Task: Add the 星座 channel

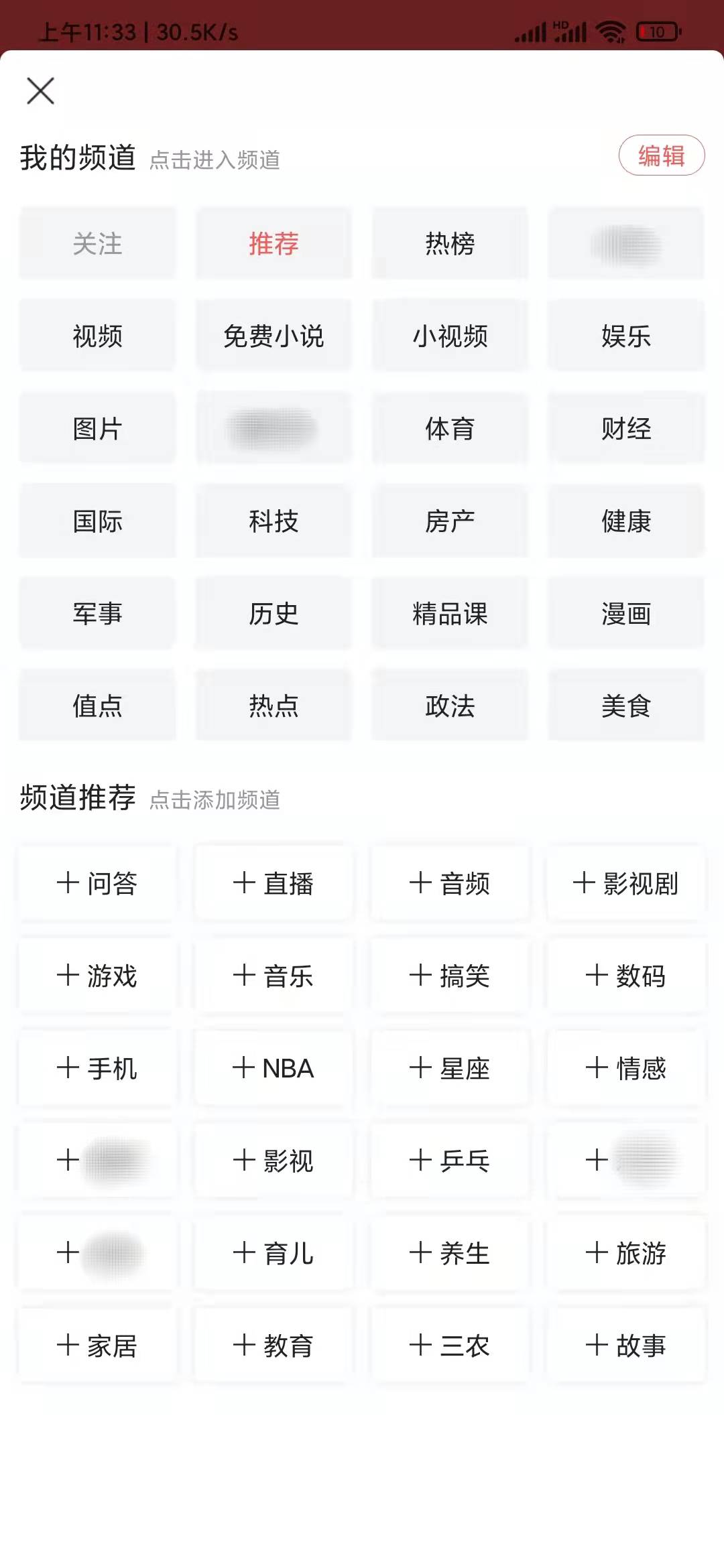Action: pyautogui.click(x=450, y=1069)
